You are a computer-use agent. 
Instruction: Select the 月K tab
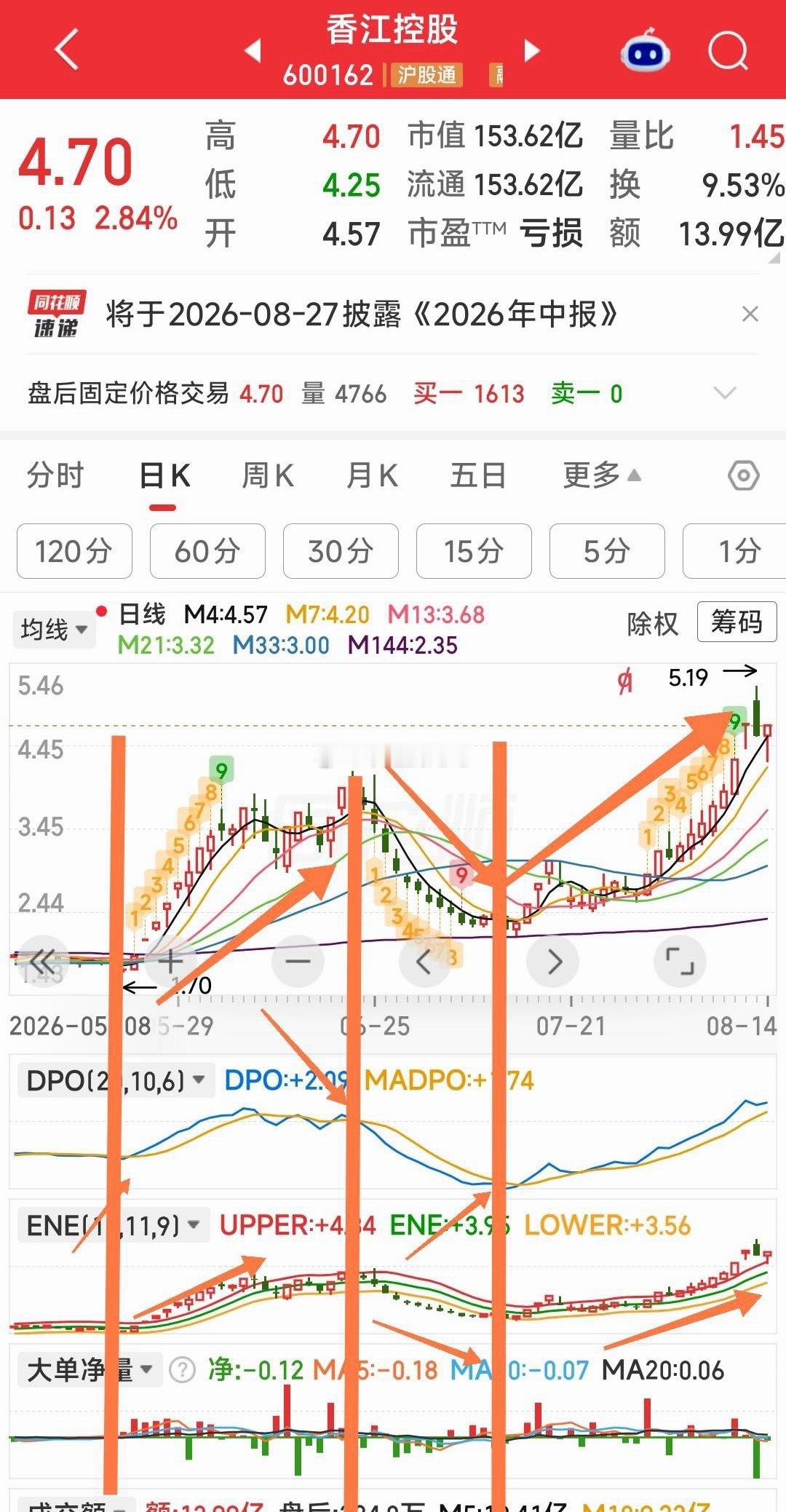372,476
